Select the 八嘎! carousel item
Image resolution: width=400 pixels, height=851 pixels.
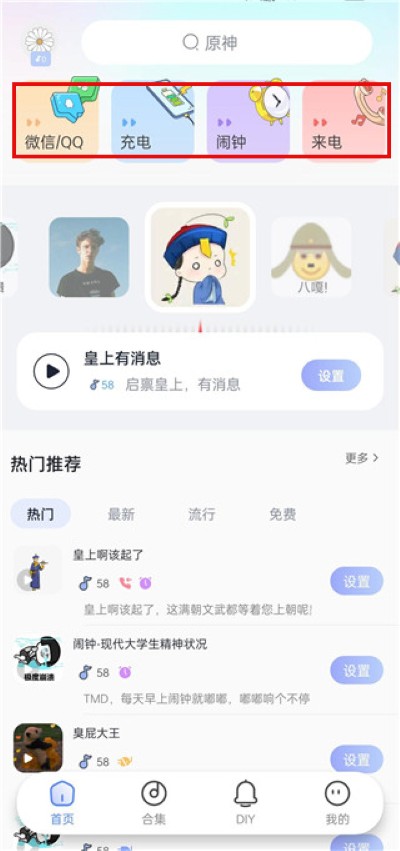click(311, 257)
